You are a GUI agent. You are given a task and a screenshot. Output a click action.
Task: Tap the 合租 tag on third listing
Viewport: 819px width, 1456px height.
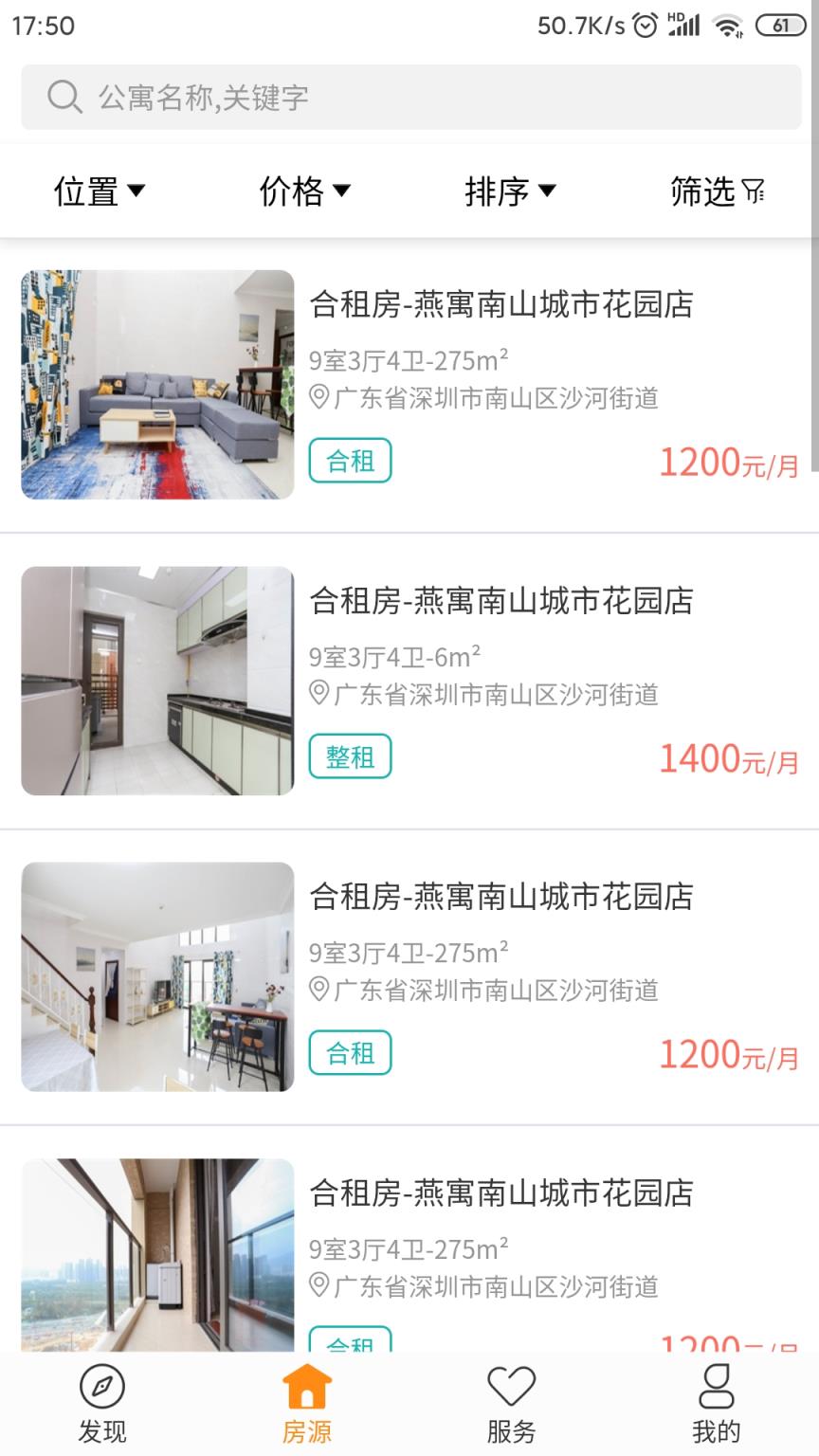tap(349, 1052)
